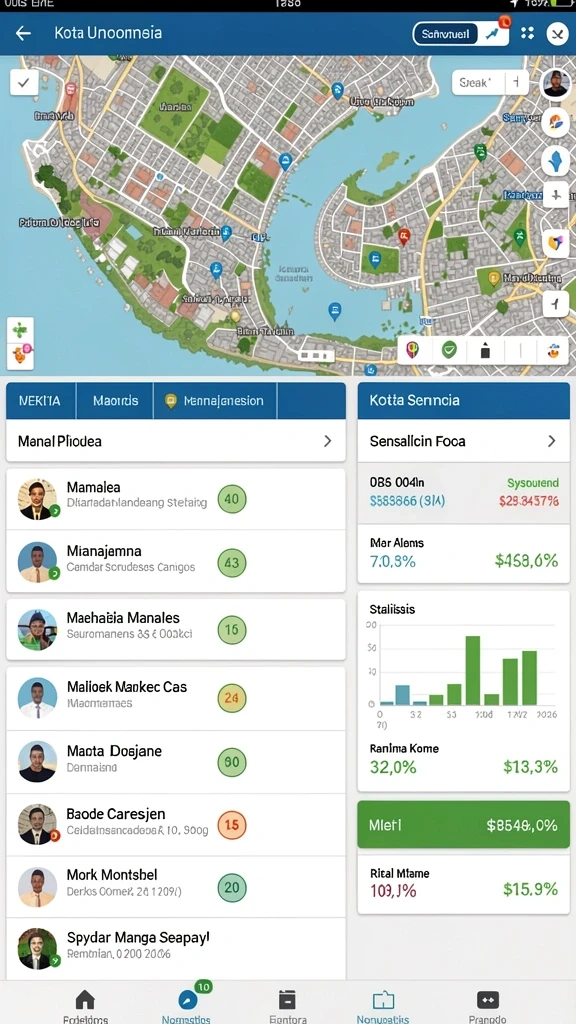This screenshot has height=1024, width=576.
Task: Expand the Sensallcin Foca row
Action: pyautogui.click(x=464, y=441)
